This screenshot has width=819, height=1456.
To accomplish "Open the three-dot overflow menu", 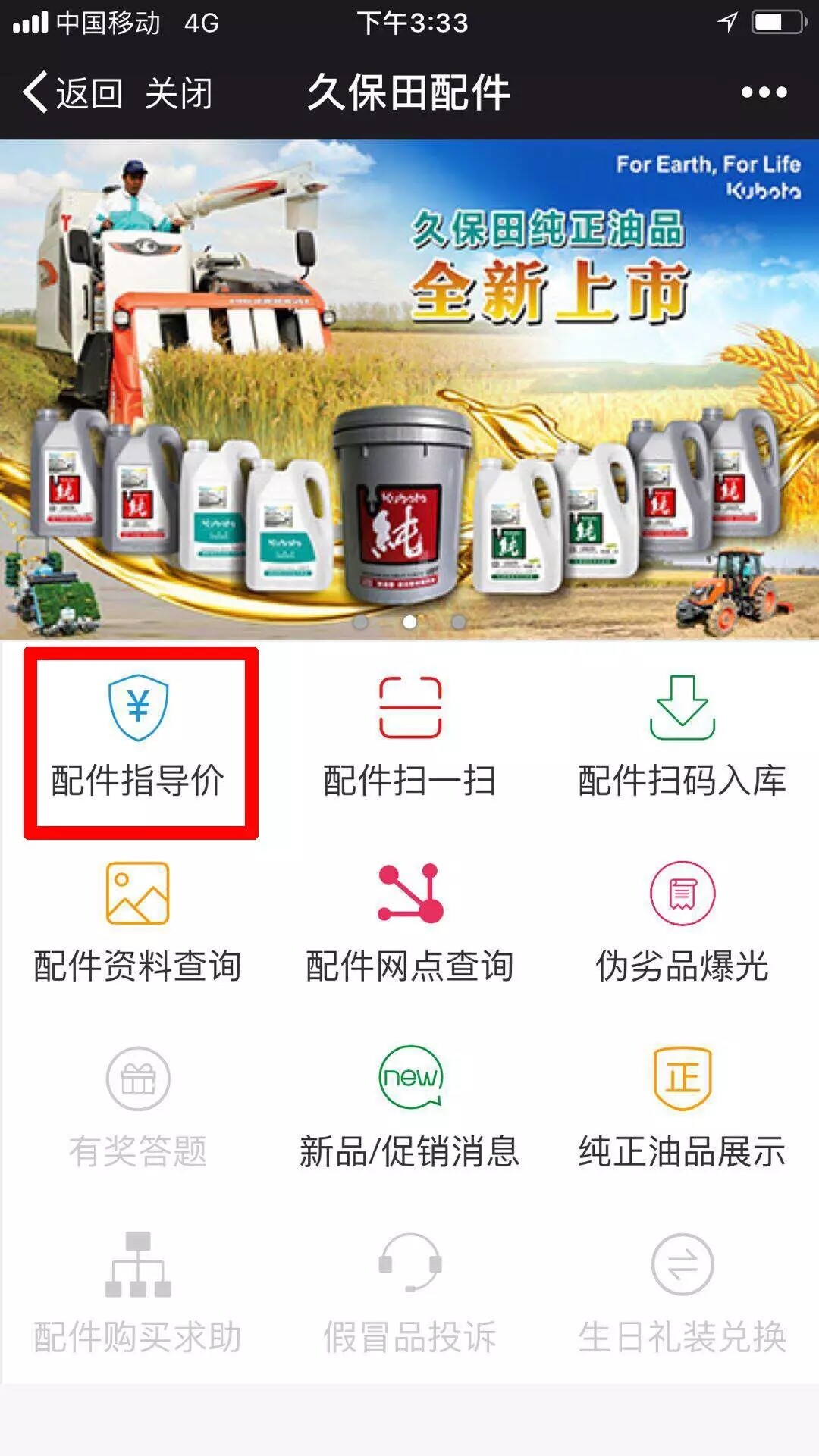I will 764,92.
